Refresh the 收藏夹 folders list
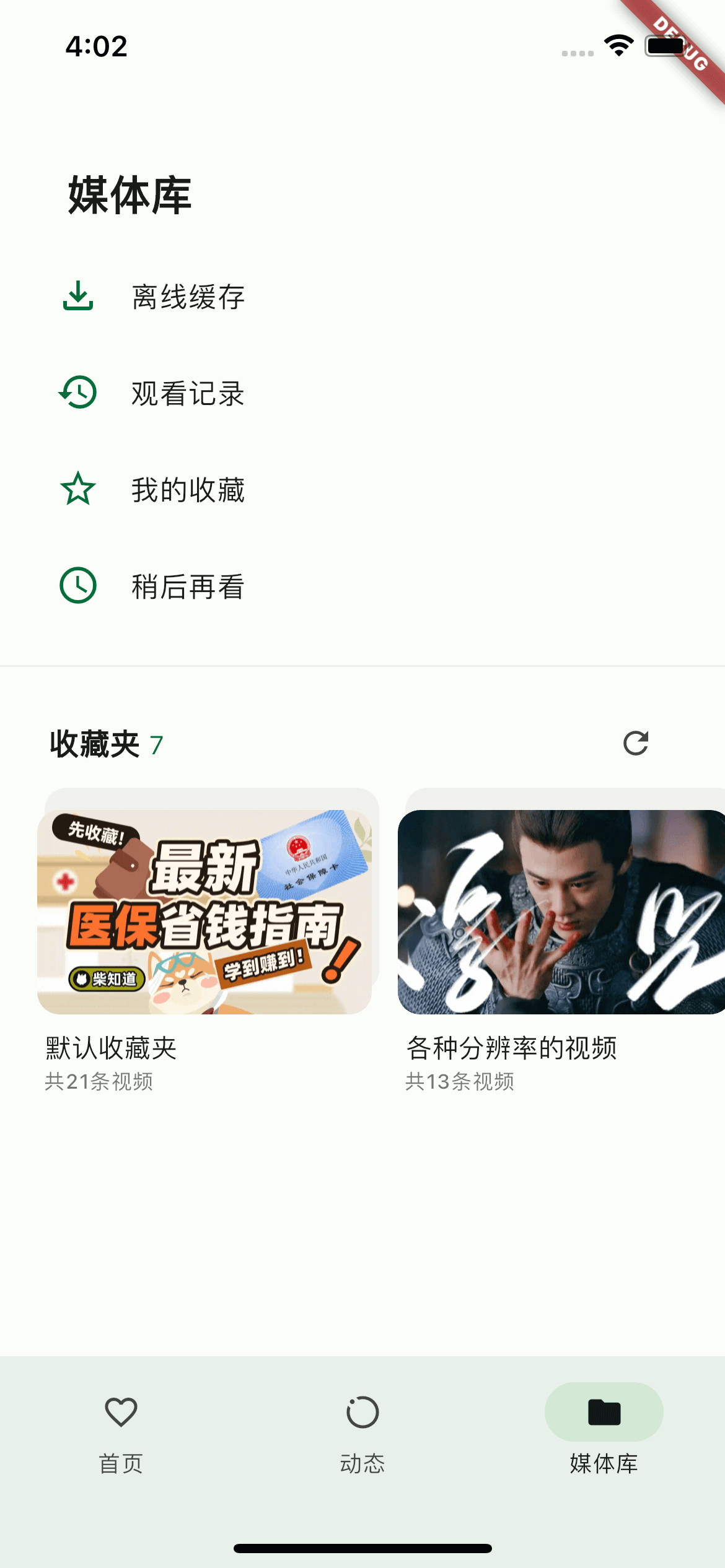 point(635,743)
